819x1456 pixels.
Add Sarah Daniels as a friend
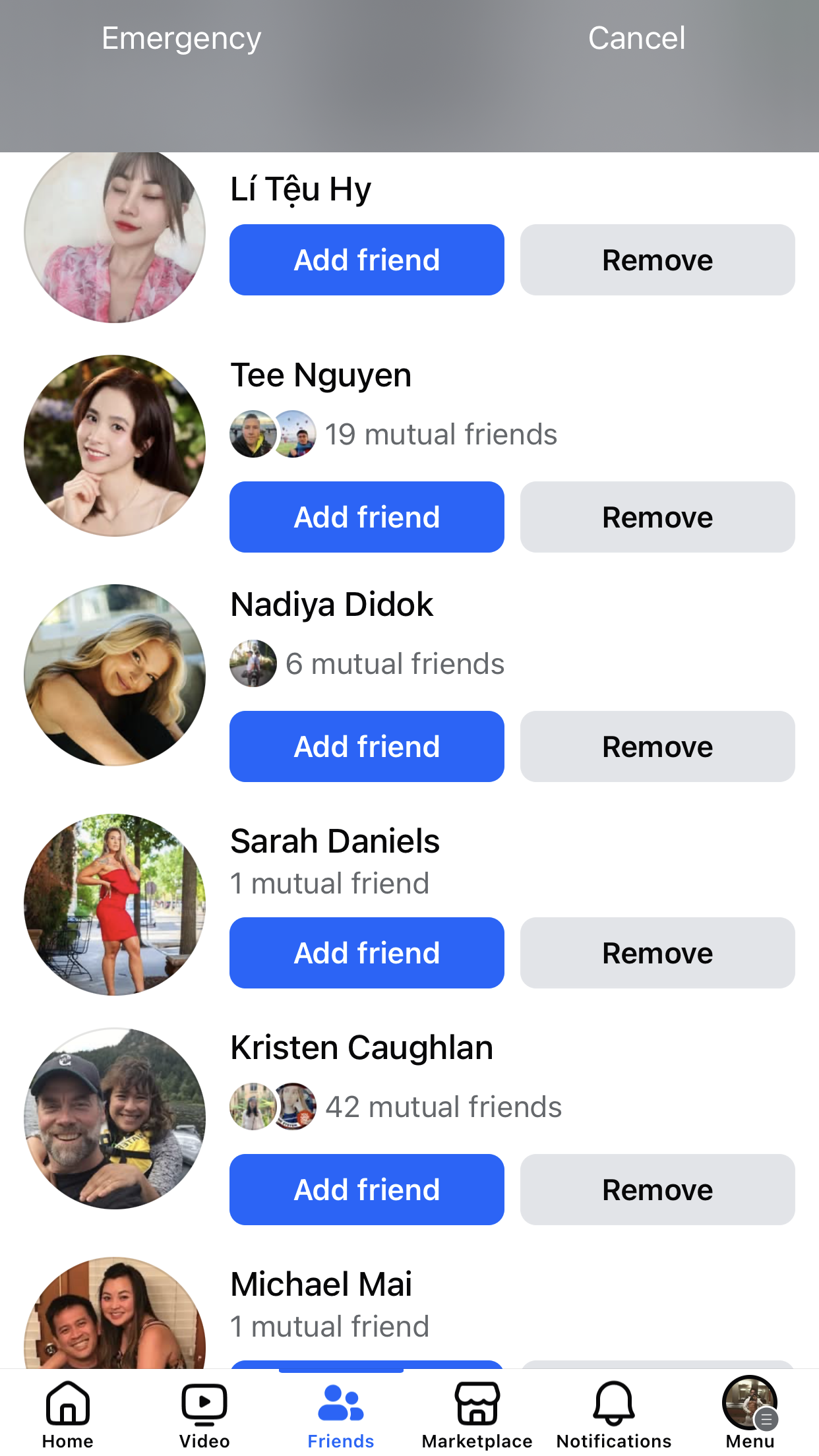367,953
